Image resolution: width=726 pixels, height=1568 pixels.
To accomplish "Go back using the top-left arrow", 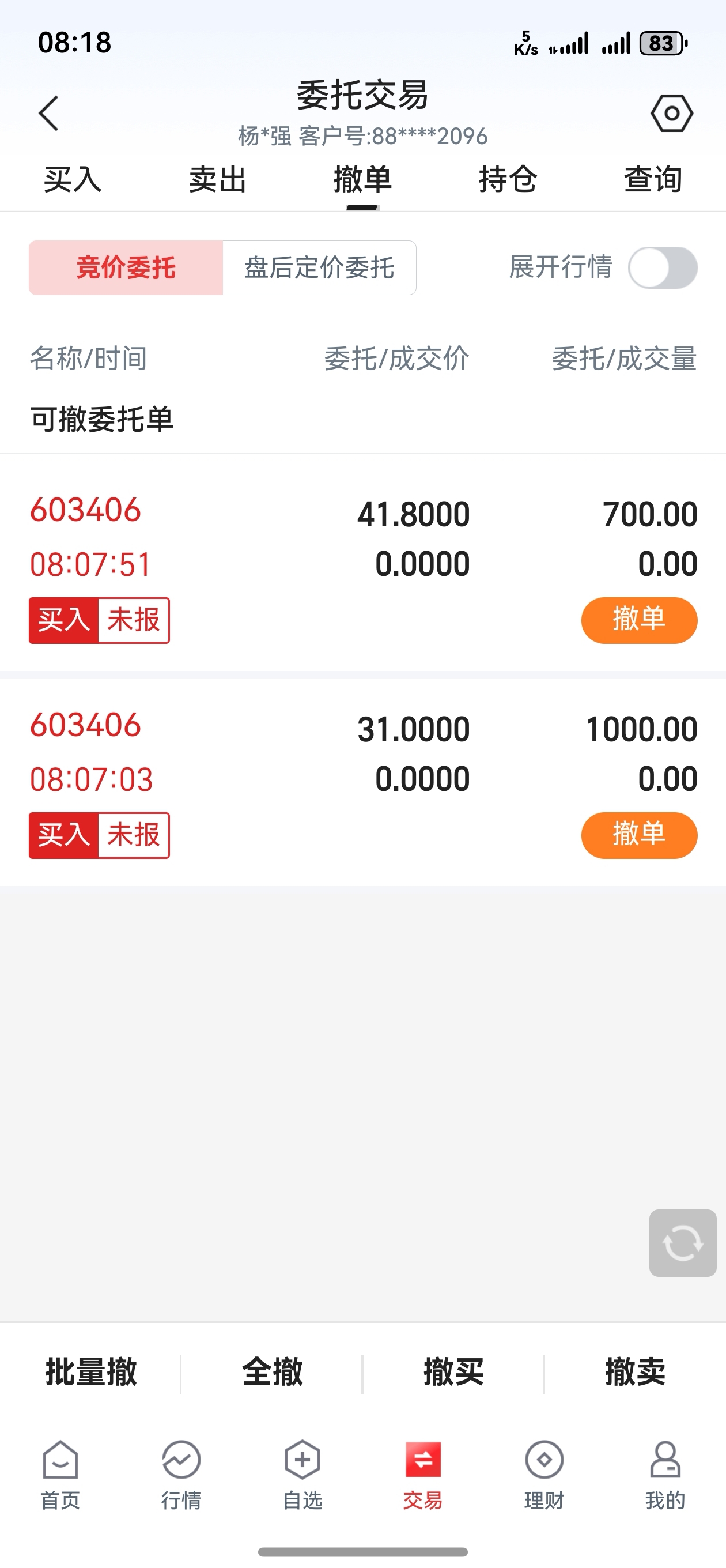I will [x=48, y=113].
